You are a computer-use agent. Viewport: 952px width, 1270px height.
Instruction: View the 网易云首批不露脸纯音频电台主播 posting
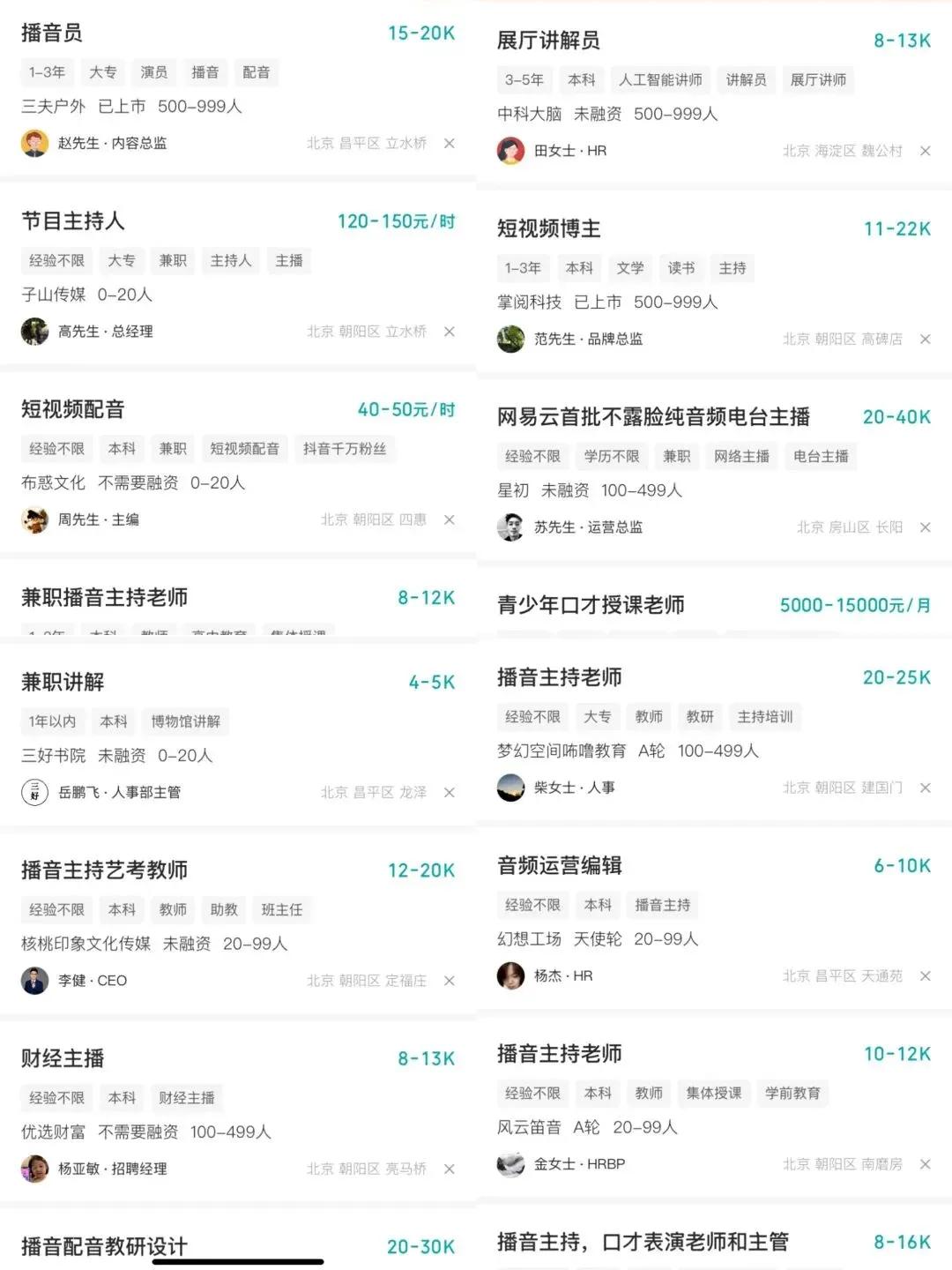[x=657, y=416]
